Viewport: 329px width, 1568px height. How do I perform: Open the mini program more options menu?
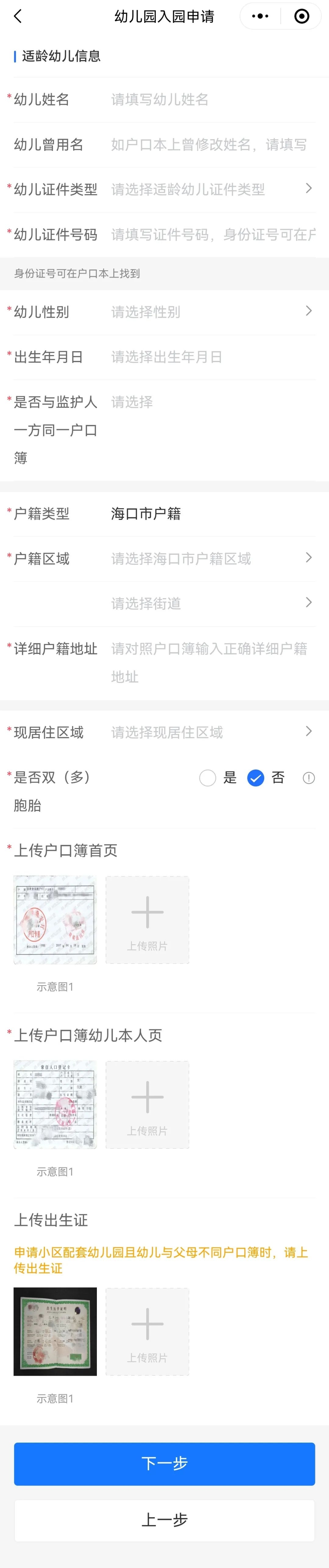coord(260,16)
